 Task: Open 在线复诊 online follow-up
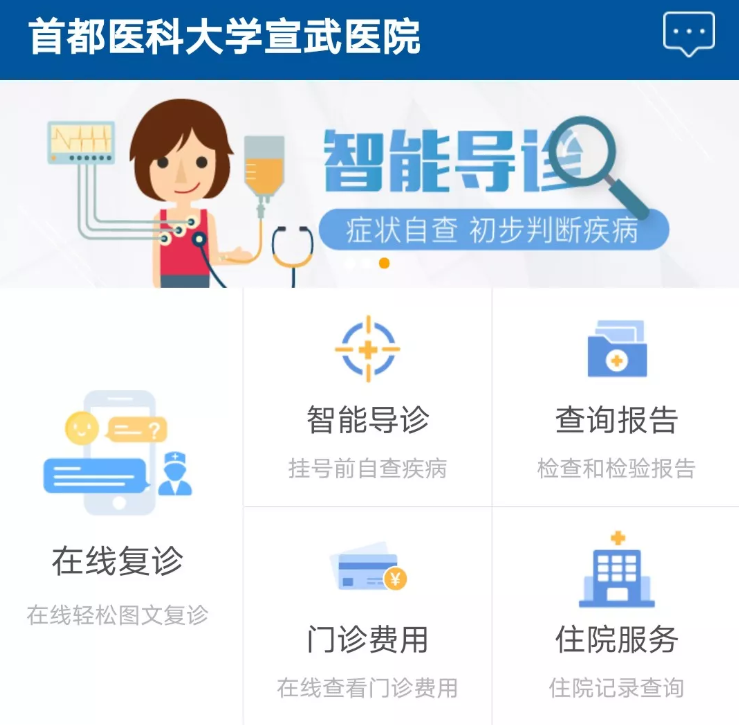coord(119,505)
